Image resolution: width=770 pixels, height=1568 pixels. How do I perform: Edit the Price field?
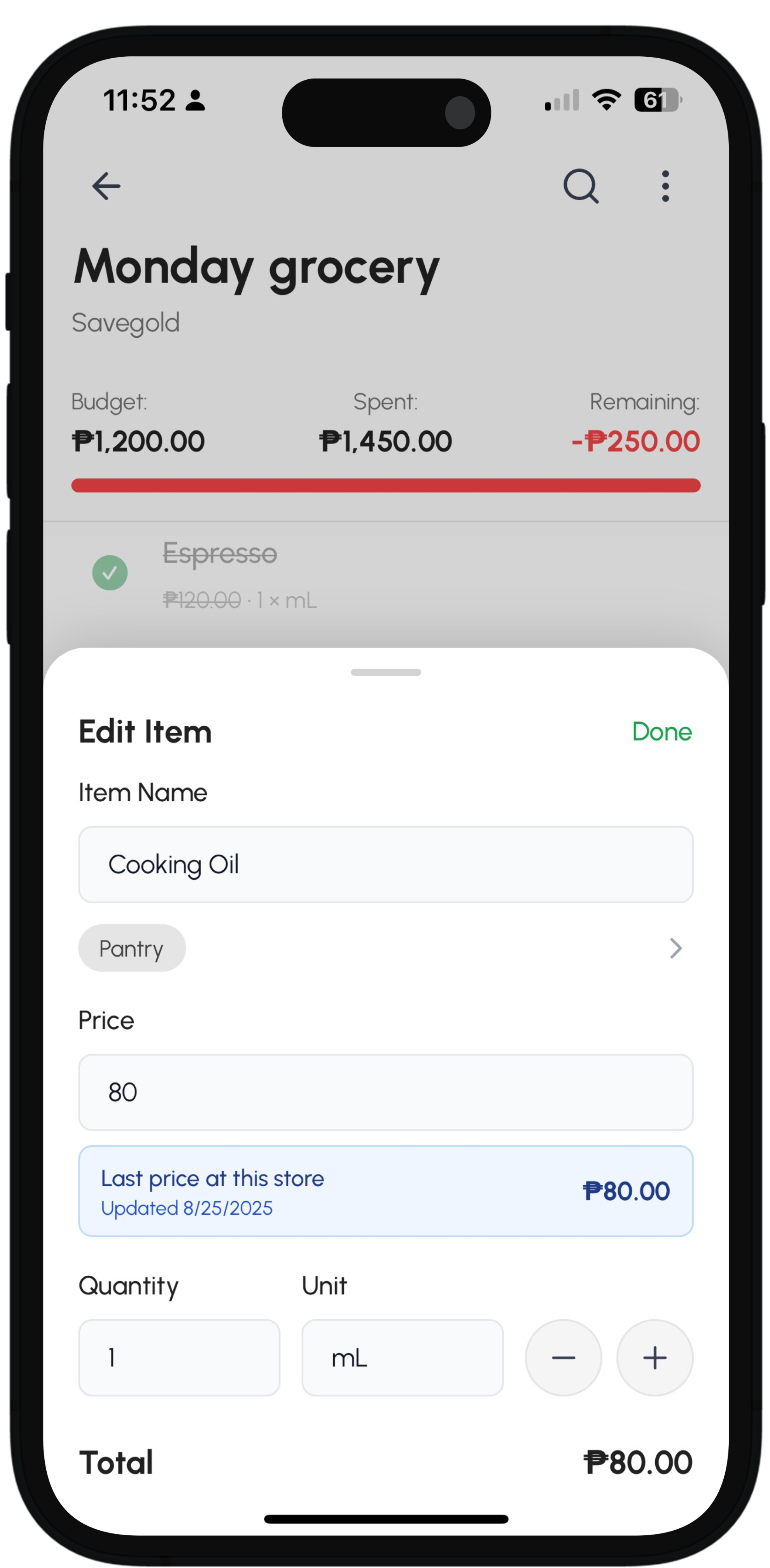point(386,1093)
